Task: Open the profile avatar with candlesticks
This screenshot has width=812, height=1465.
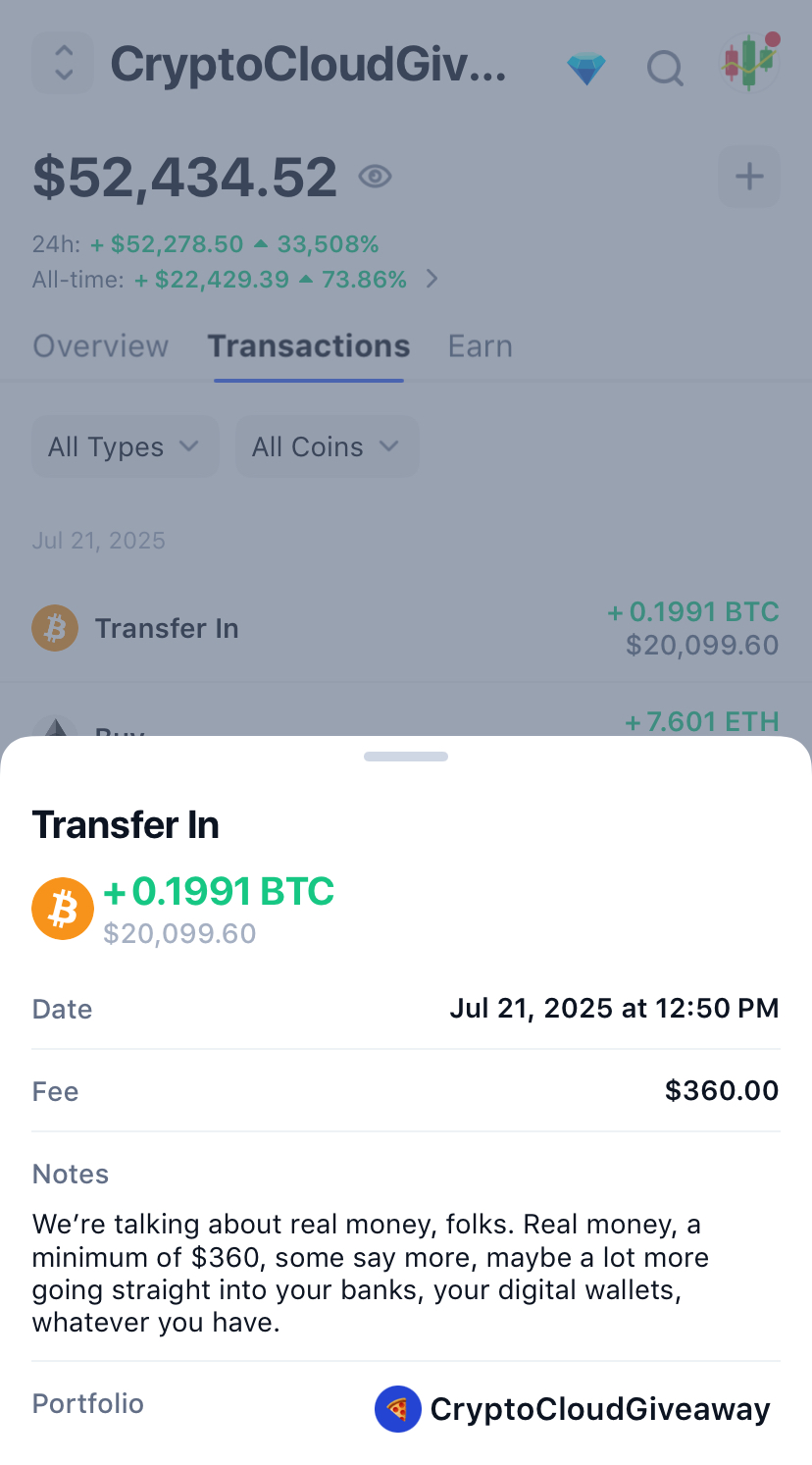Action: tap(749, 63)
